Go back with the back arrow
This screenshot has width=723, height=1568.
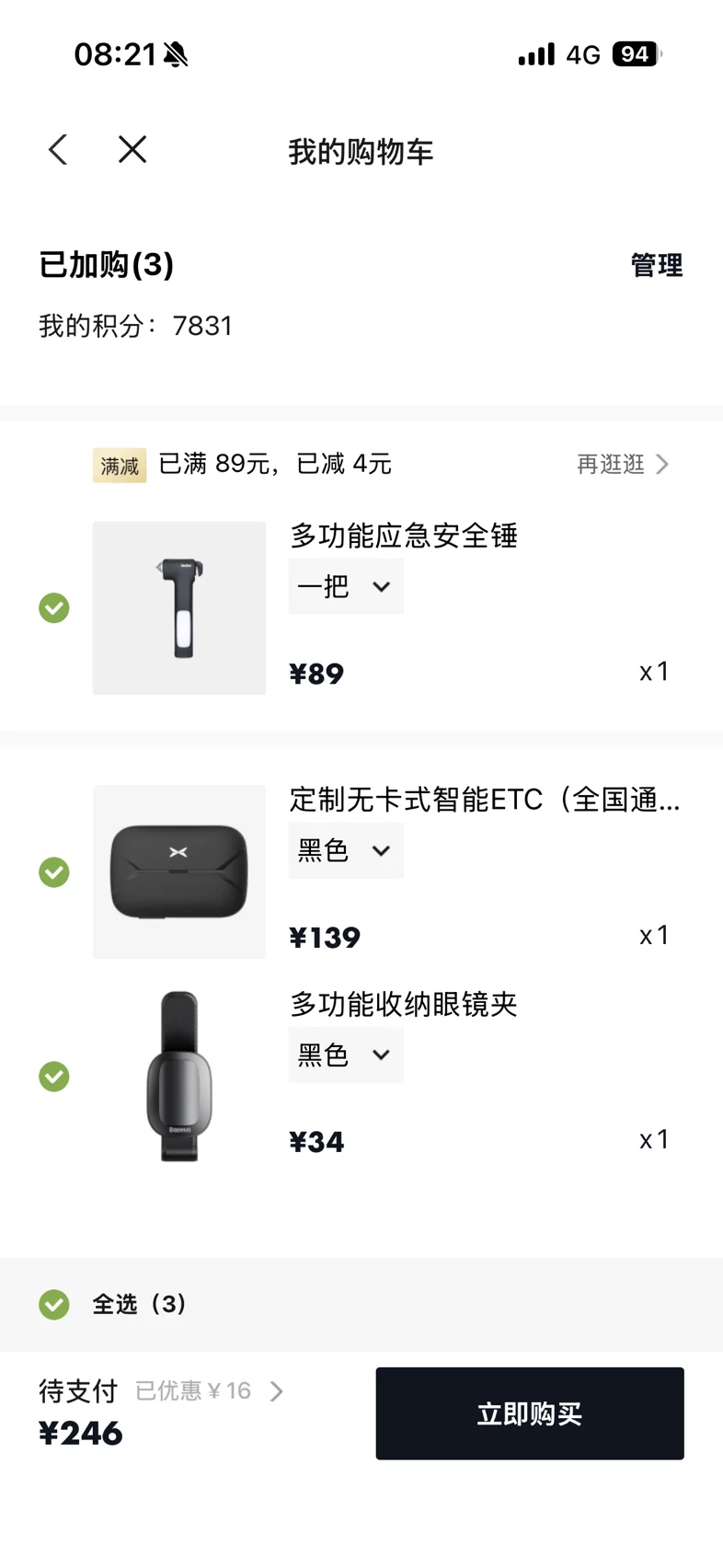coord(58,149)
